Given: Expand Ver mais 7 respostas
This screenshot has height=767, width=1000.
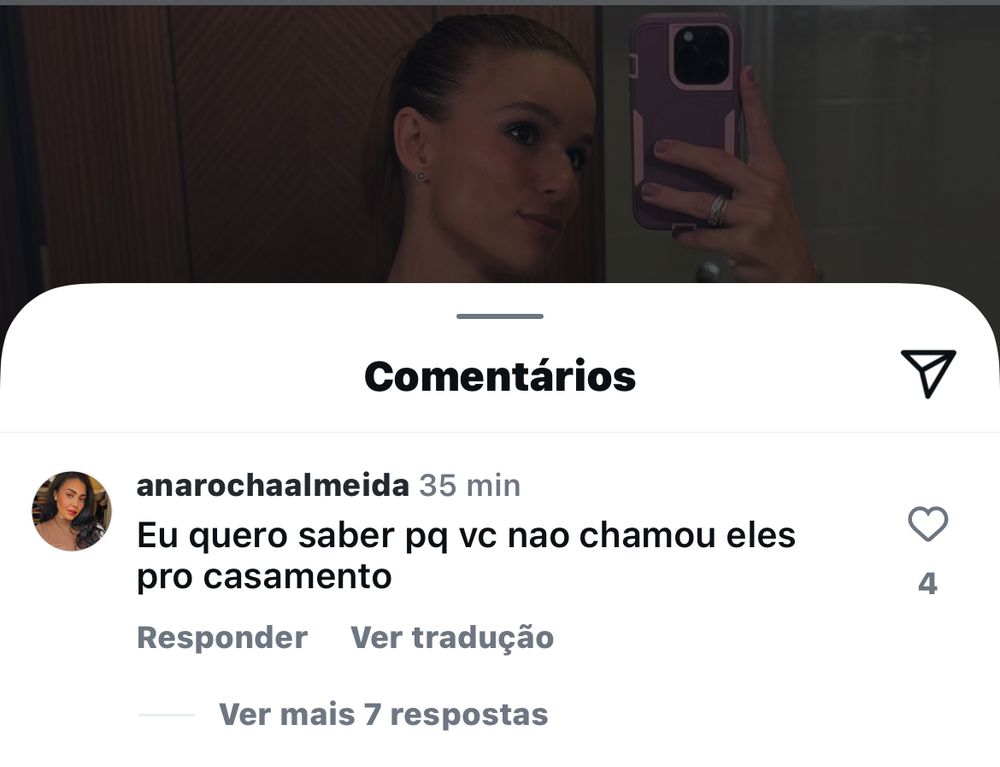Looking at the screenshot, I should click(x=383, y=714).
